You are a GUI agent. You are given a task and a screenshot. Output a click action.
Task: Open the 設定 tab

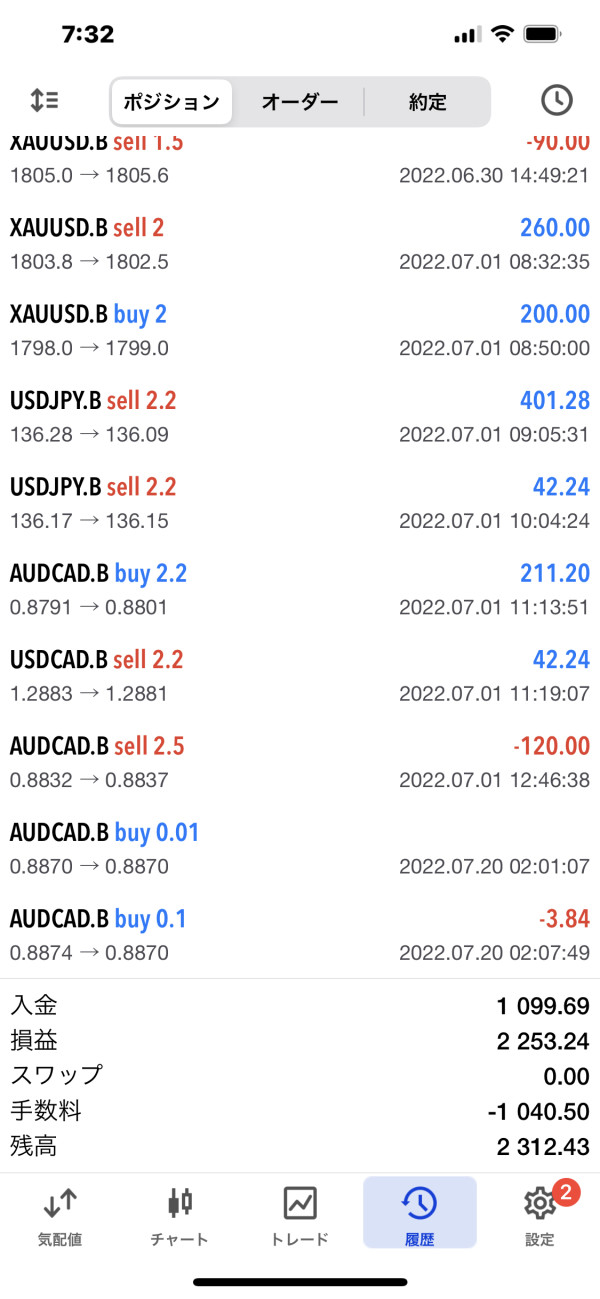point(540,1213)
